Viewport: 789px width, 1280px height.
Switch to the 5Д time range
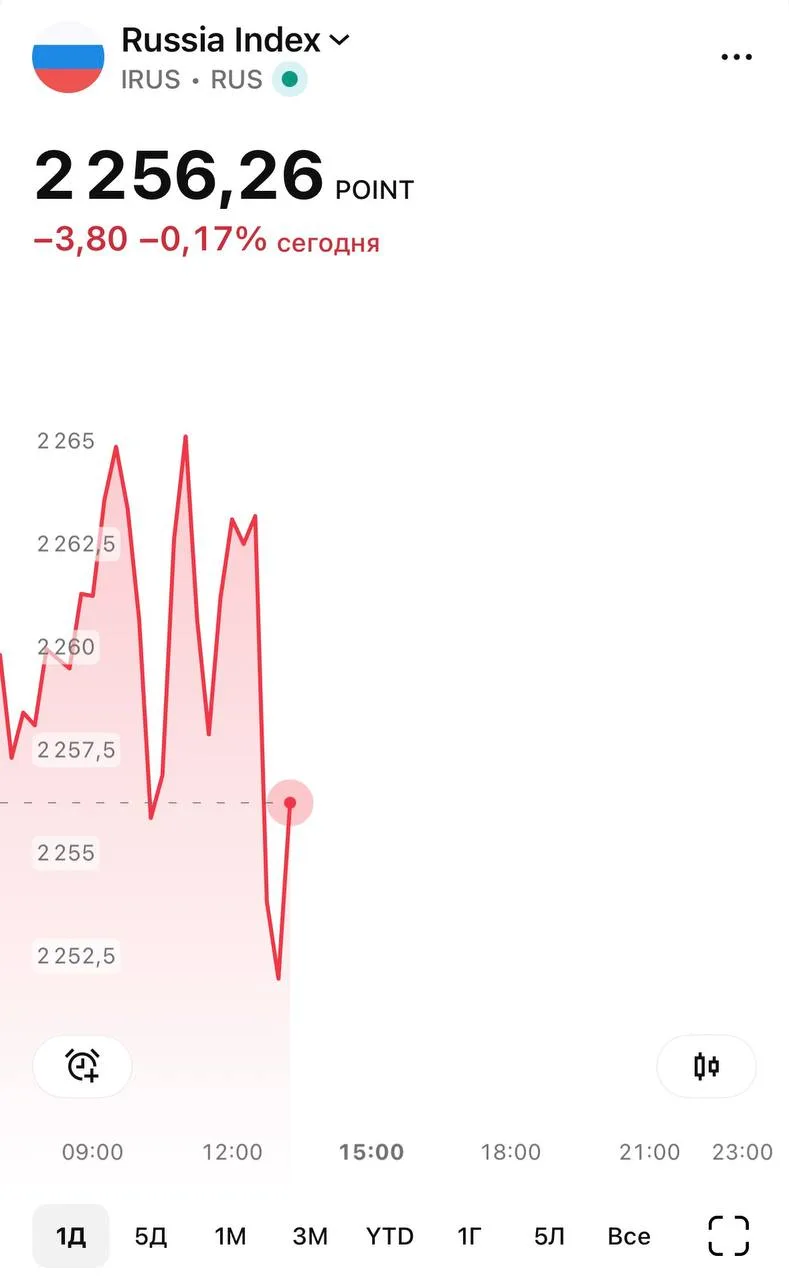click(151, 1236)
